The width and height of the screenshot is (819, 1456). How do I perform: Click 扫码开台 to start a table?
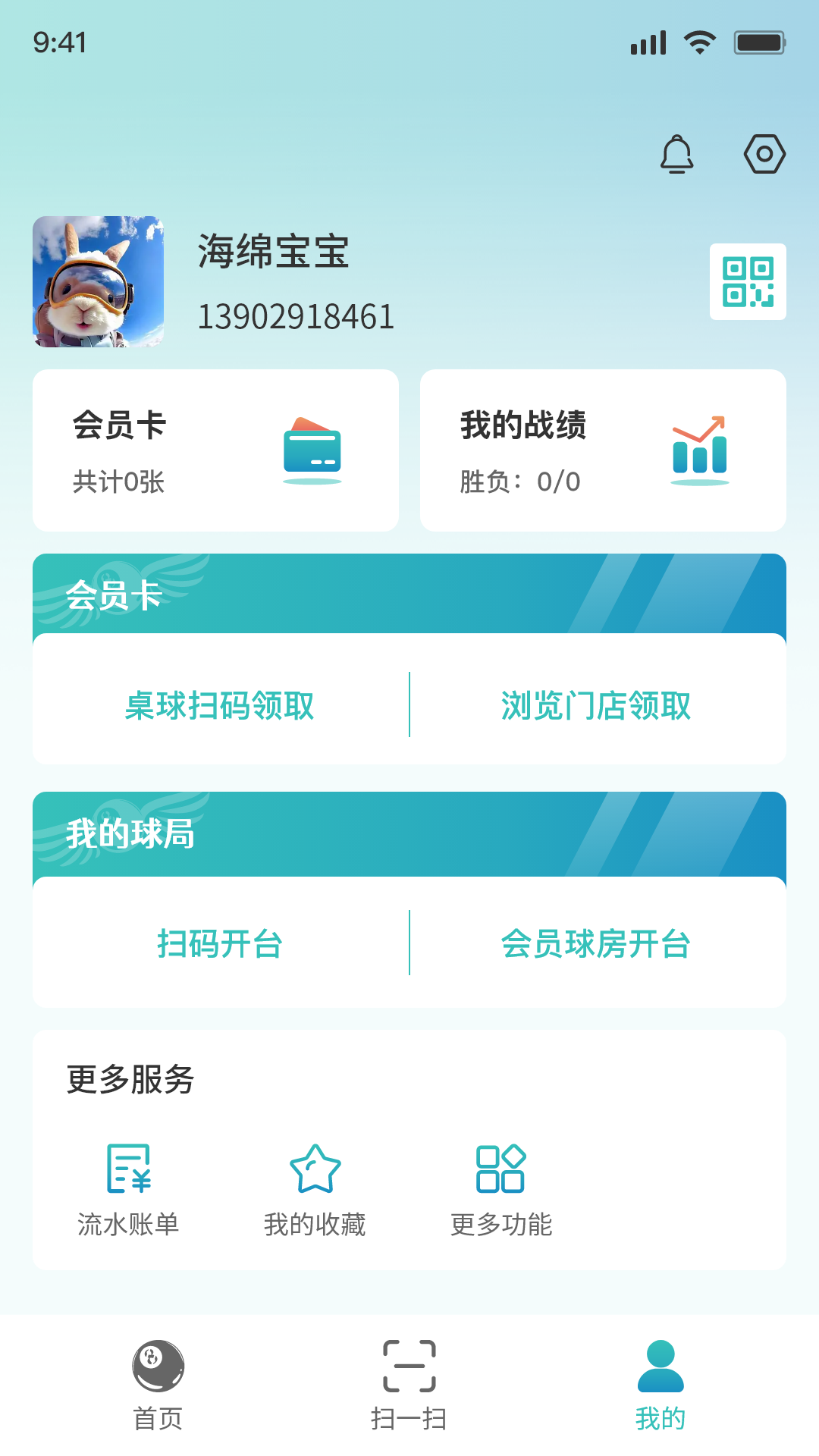click(221, 944)
